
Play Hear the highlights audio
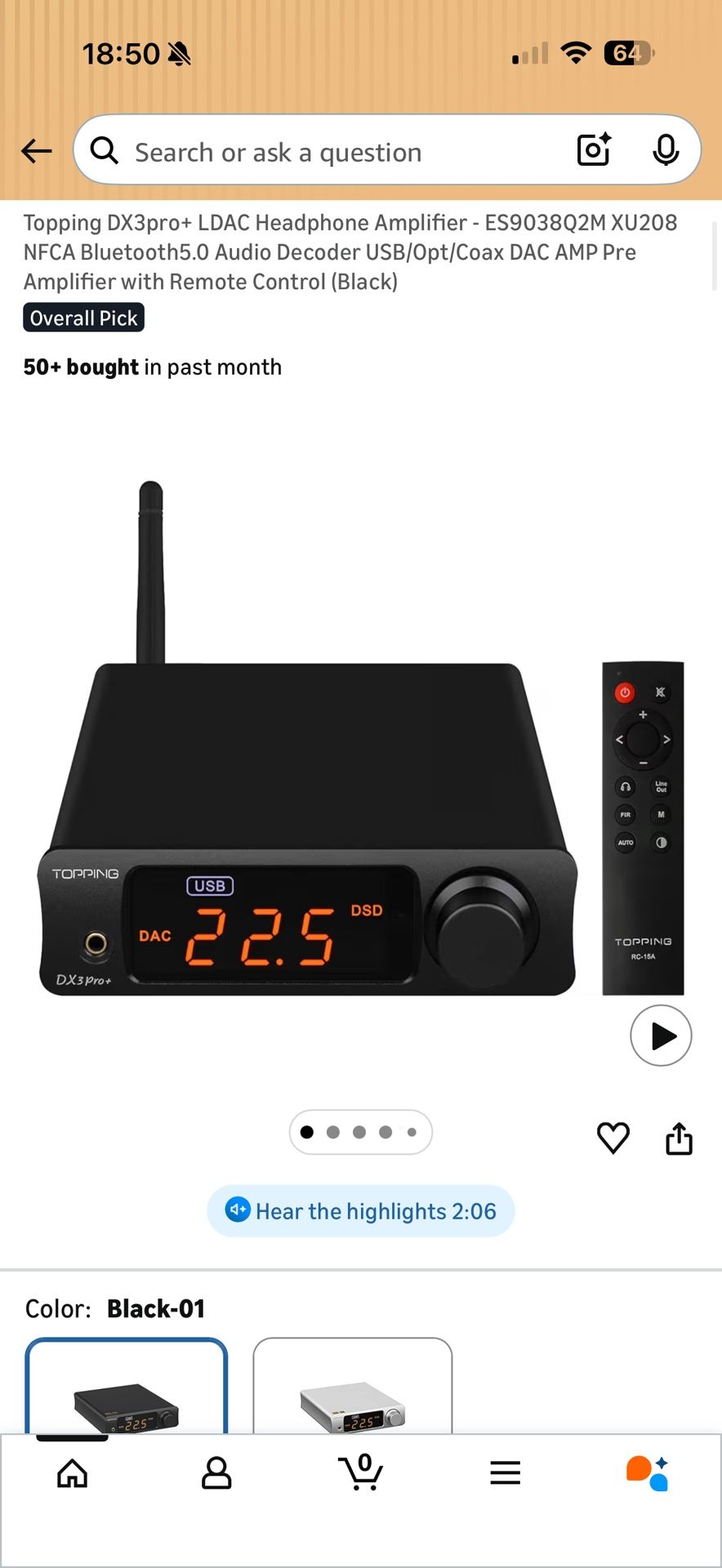(361, 1211)
